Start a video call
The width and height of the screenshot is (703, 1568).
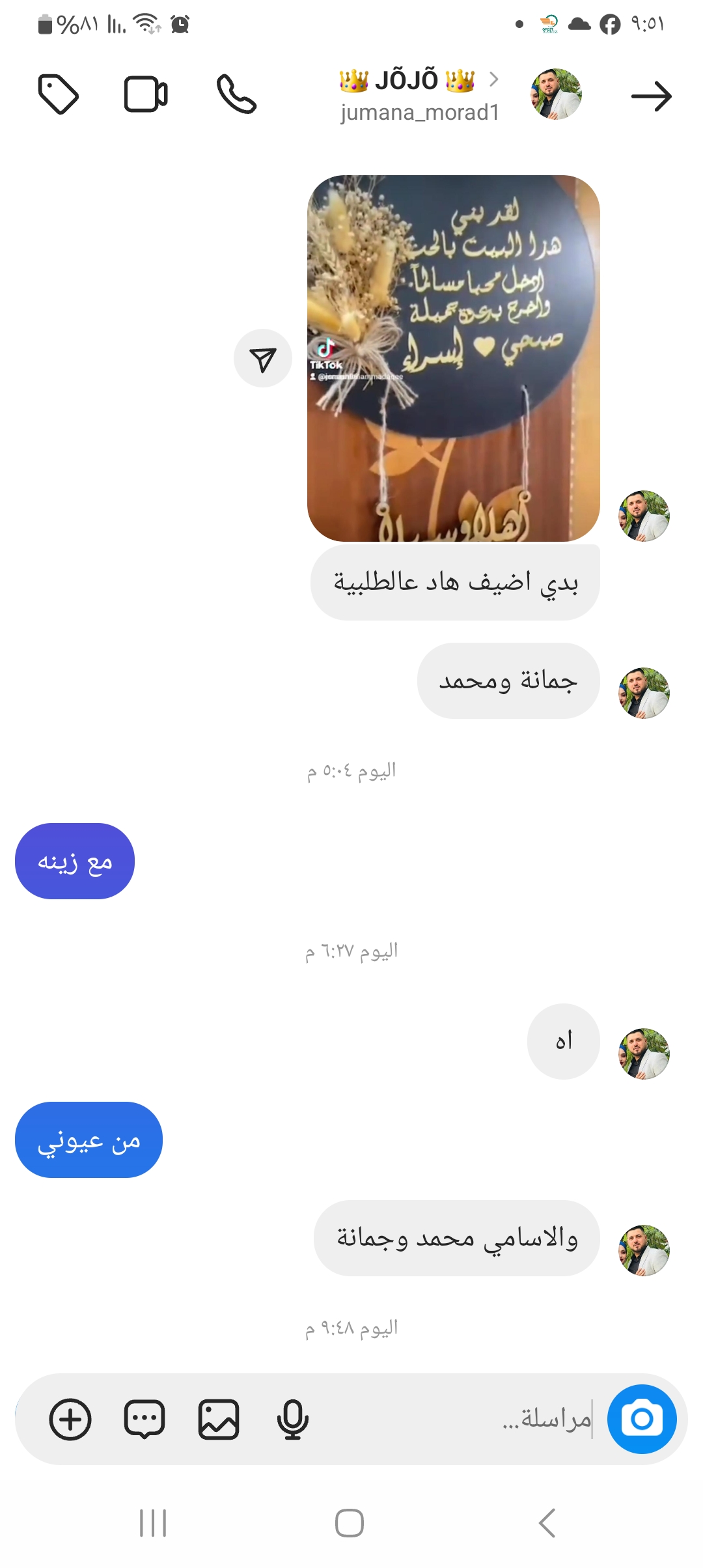point(146,95)
